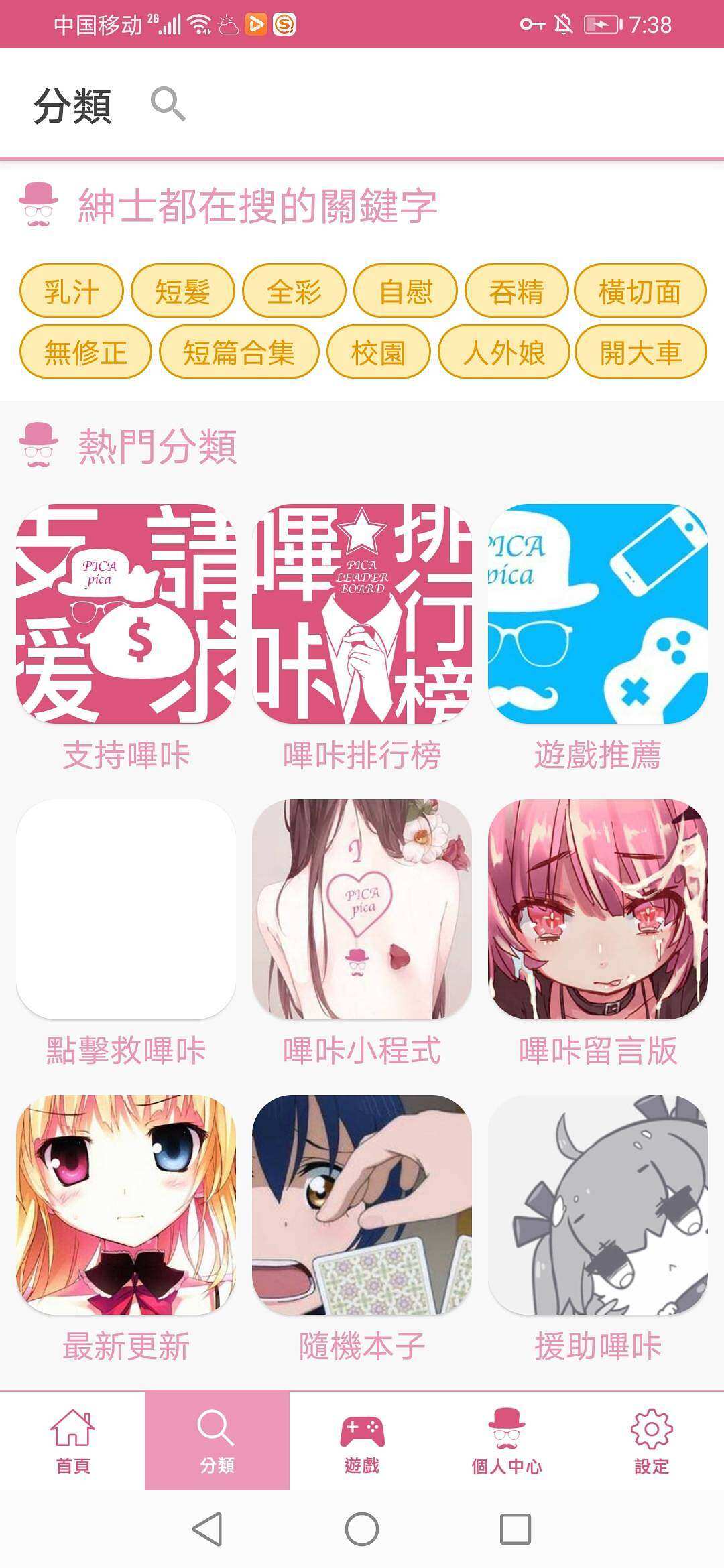This screenshot has height=1568, width=724.
Task: Select the 短髮 keyword chip
Action: tap(182, 291)
